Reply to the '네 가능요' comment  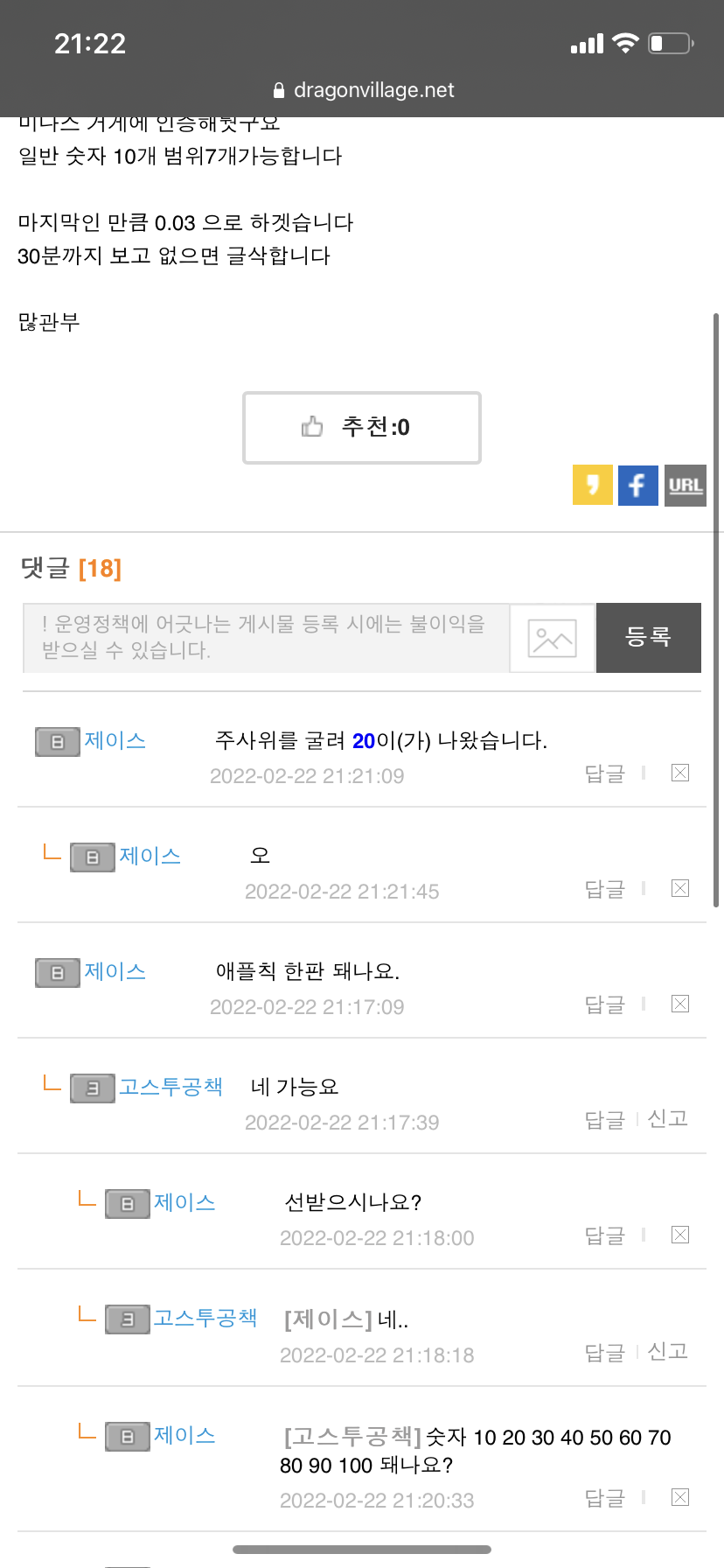604,1120
